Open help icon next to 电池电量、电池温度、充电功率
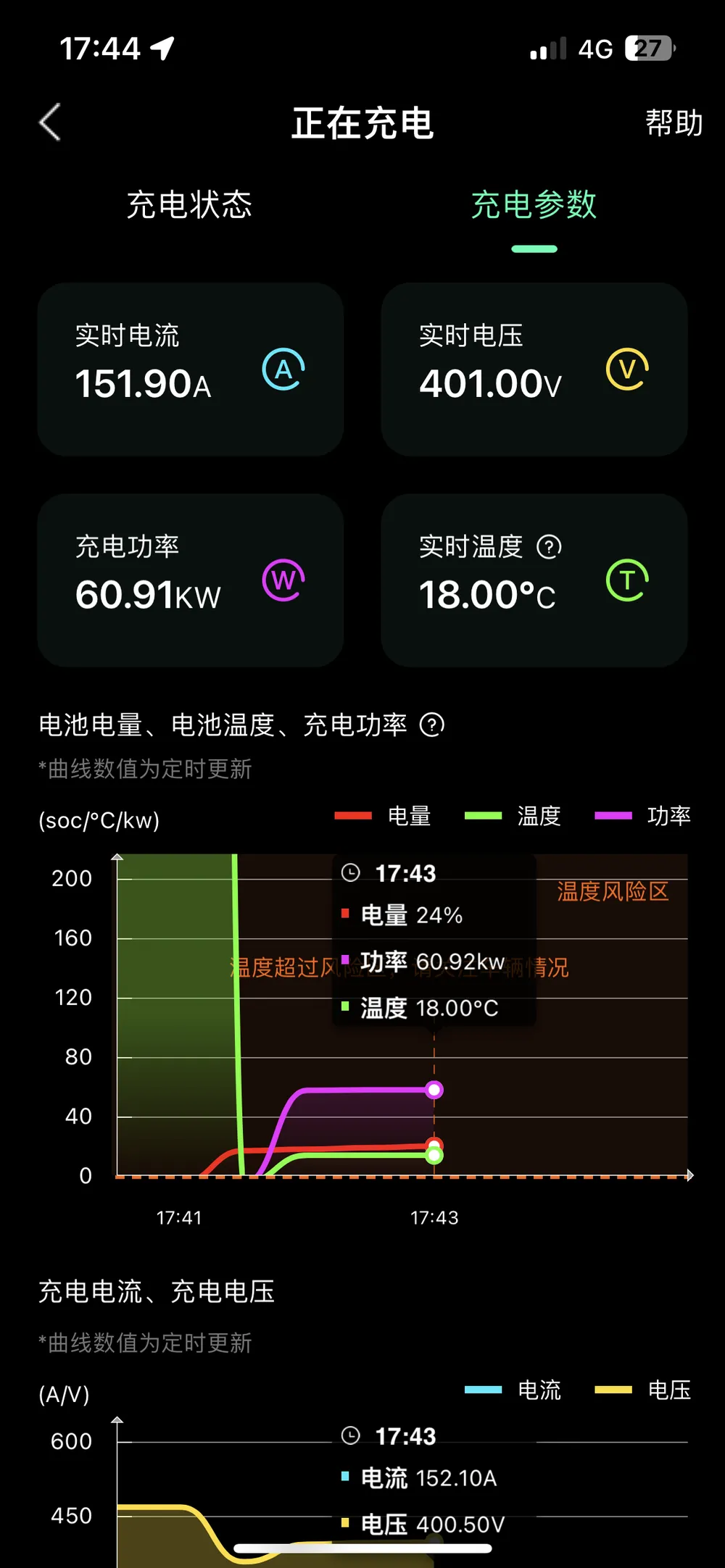 [x=432, y=725]
